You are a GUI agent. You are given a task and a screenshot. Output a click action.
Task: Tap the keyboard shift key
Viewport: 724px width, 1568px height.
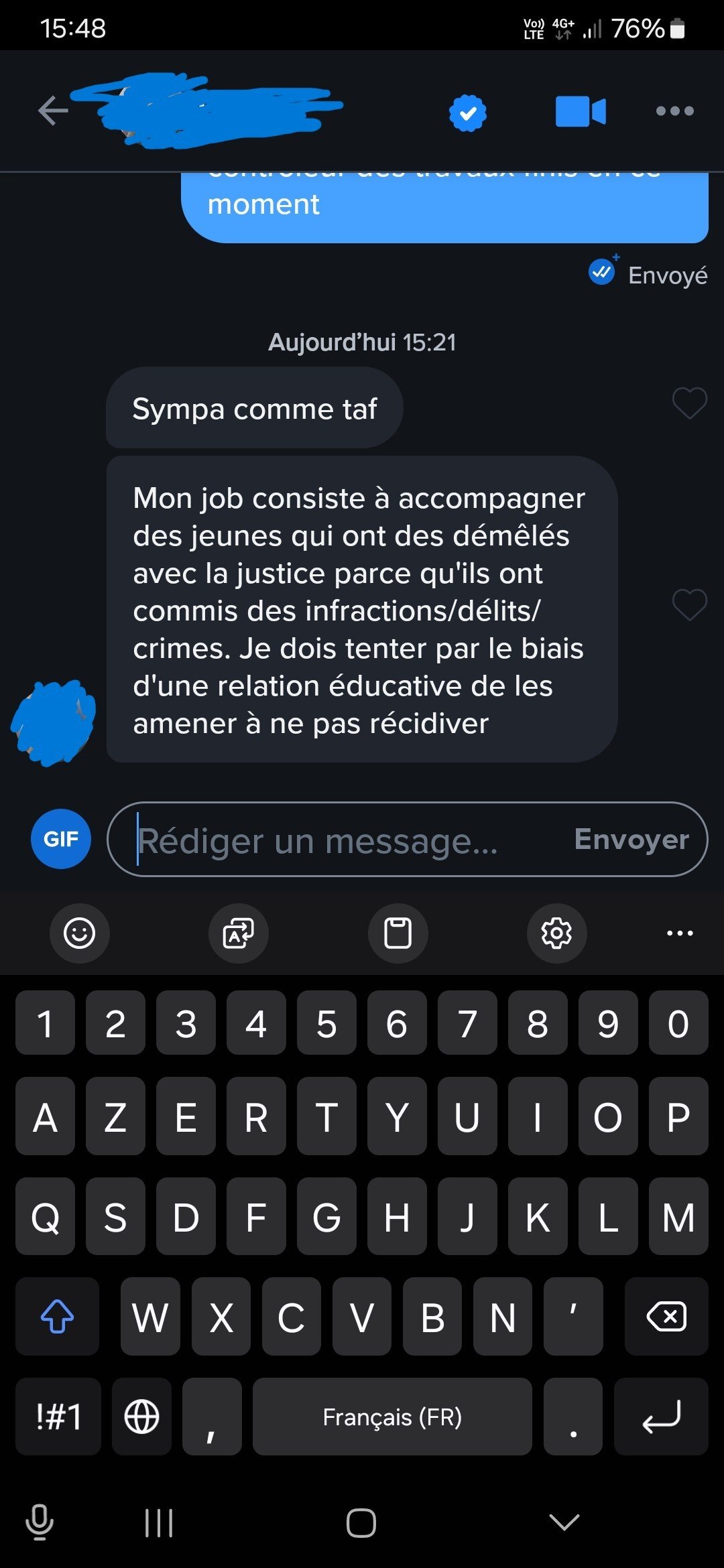57,1316
